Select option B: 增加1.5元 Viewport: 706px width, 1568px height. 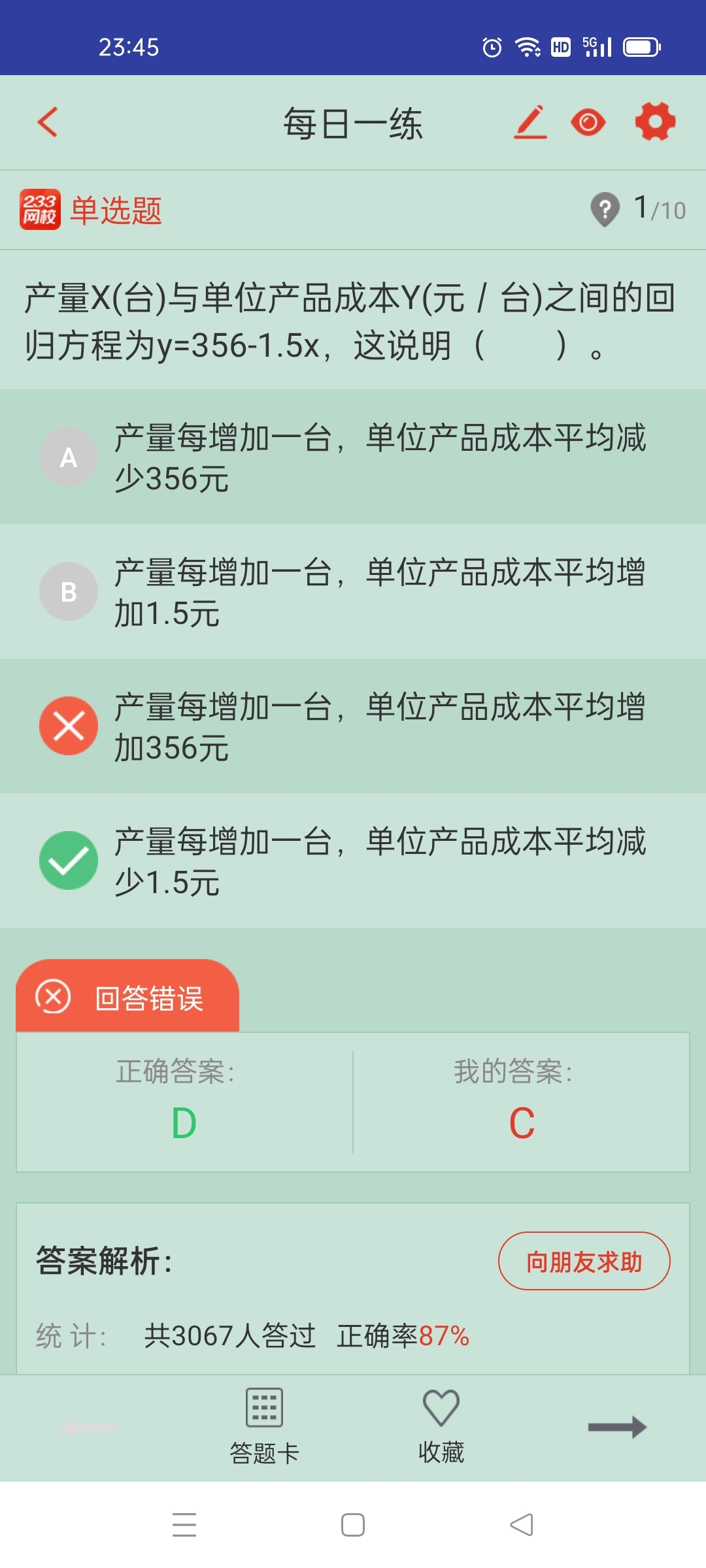[x=353, y=592]
